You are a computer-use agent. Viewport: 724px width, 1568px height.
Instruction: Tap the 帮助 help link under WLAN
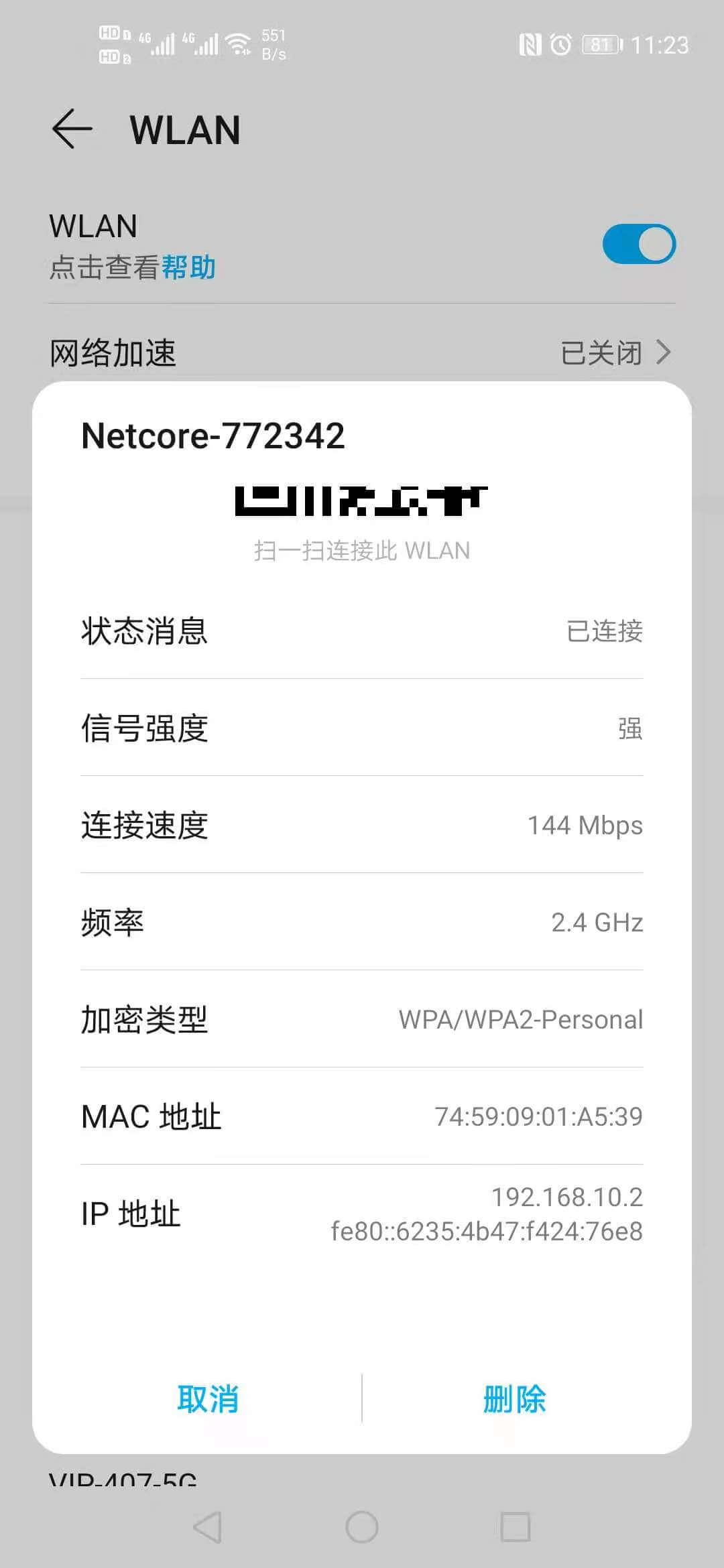[x=189, y=267]
